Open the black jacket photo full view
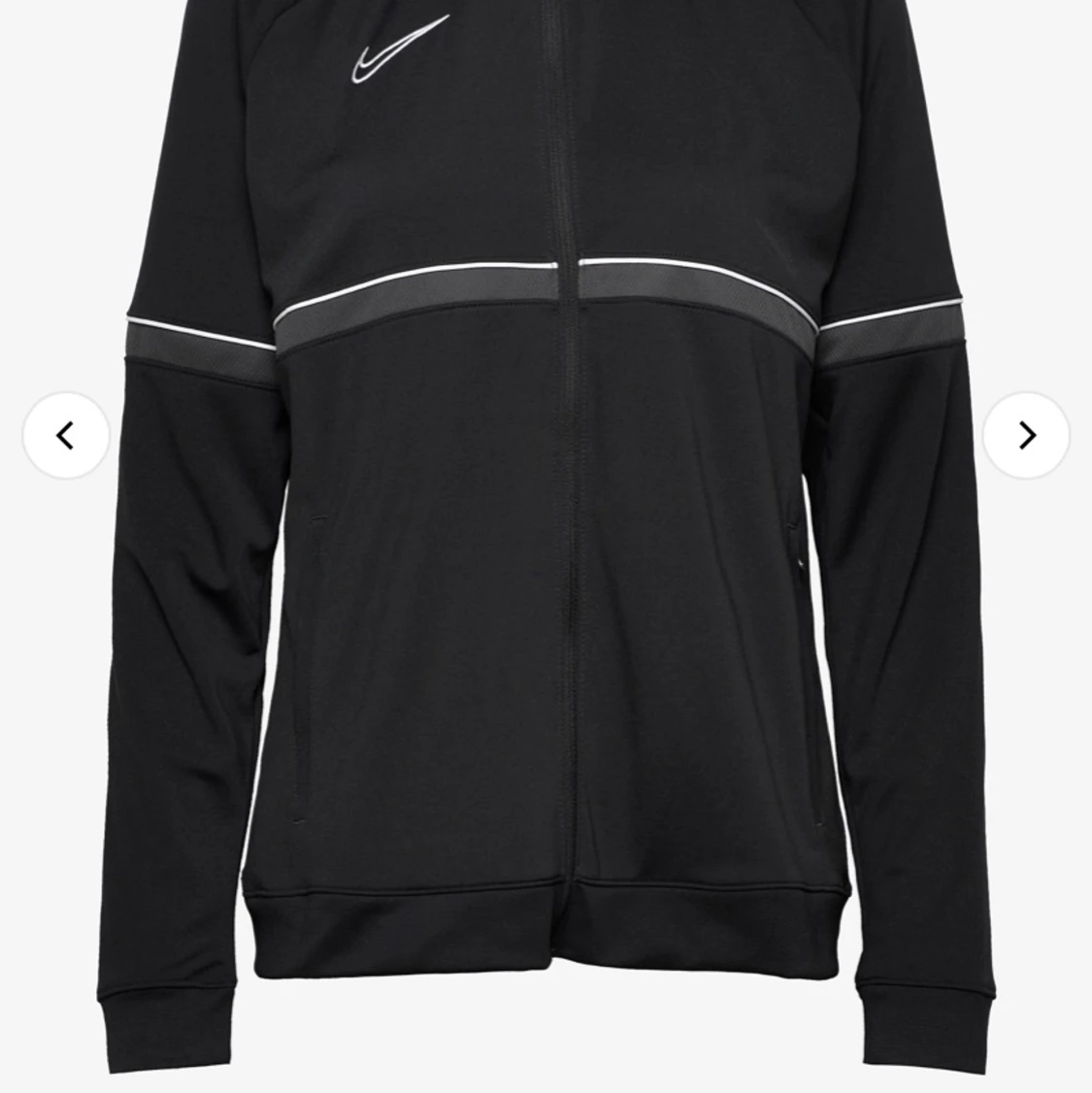1092x1093 pixels. coord(544,582)
